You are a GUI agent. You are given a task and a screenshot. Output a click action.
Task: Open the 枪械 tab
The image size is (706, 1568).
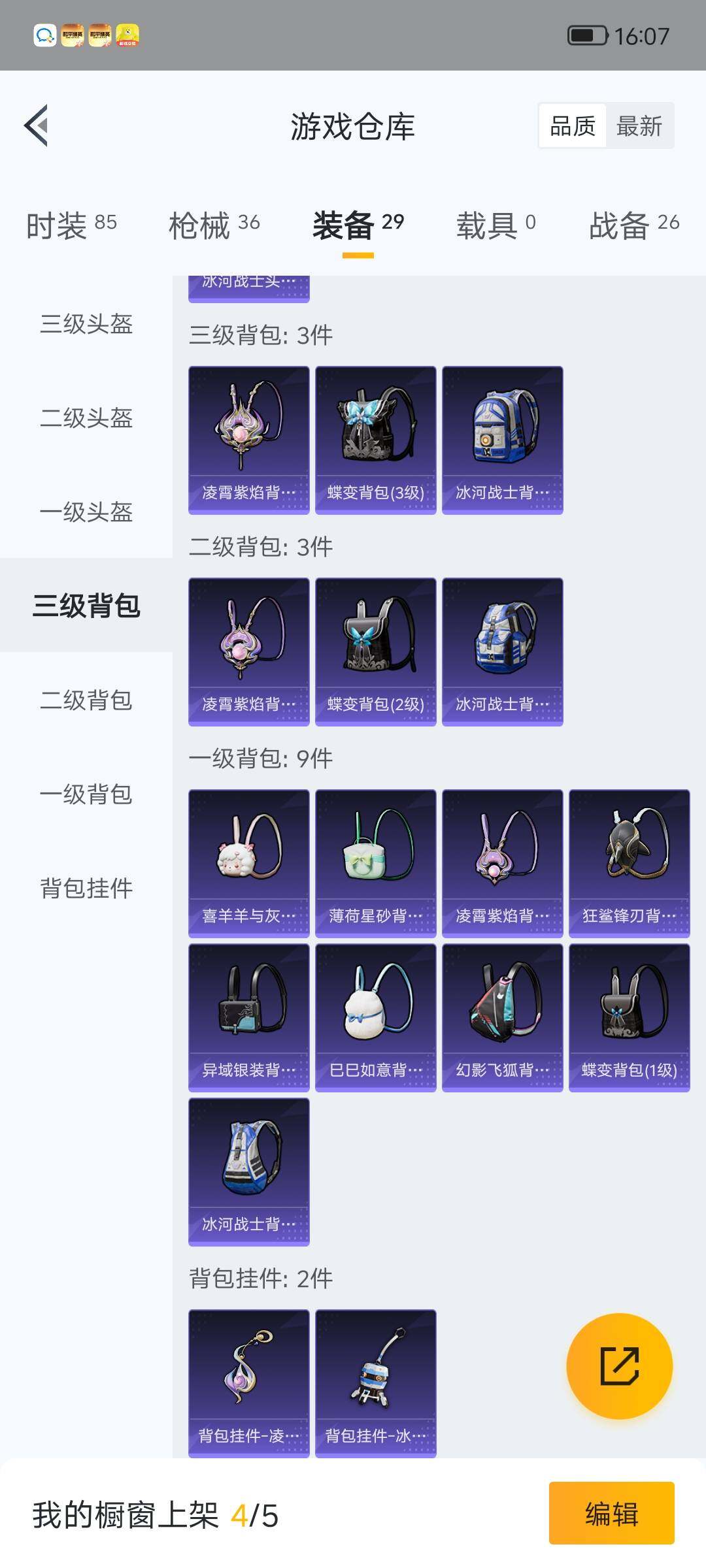[x=214, y=225]
